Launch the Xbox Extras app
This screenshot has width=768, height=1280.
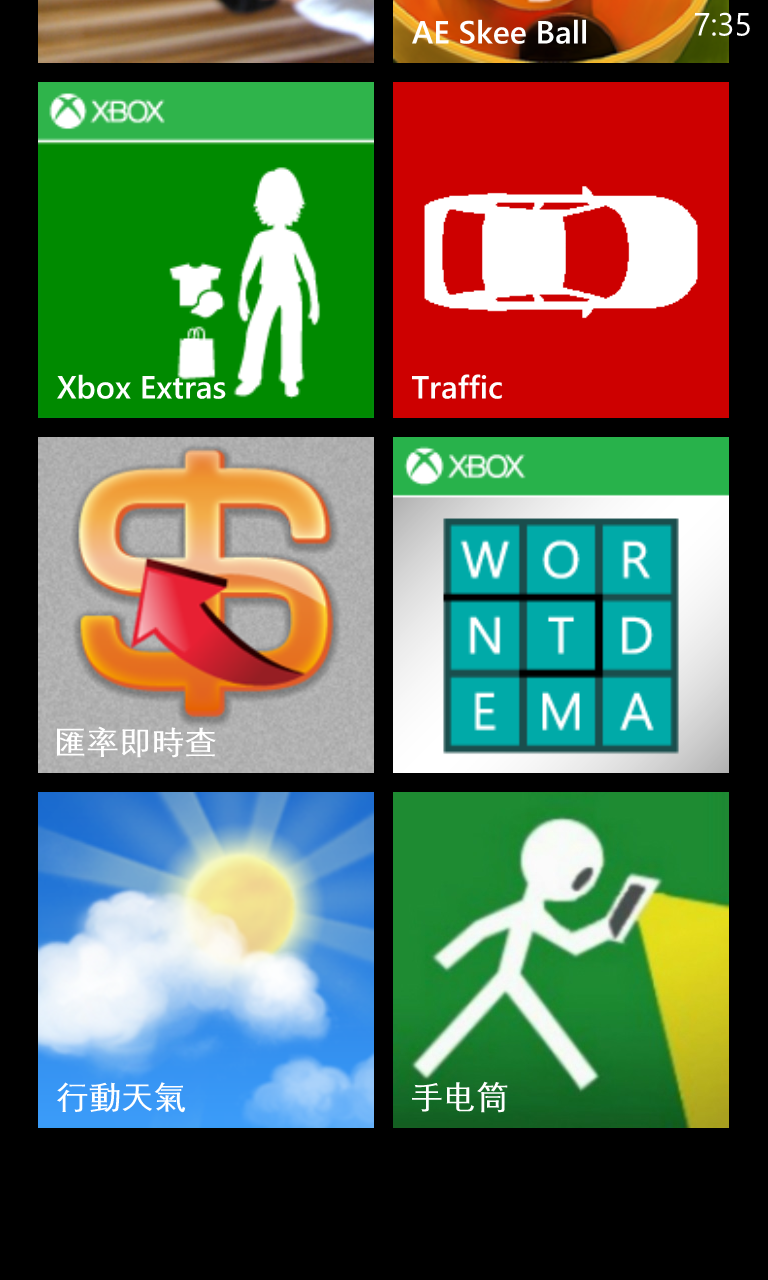pos(206,250)
